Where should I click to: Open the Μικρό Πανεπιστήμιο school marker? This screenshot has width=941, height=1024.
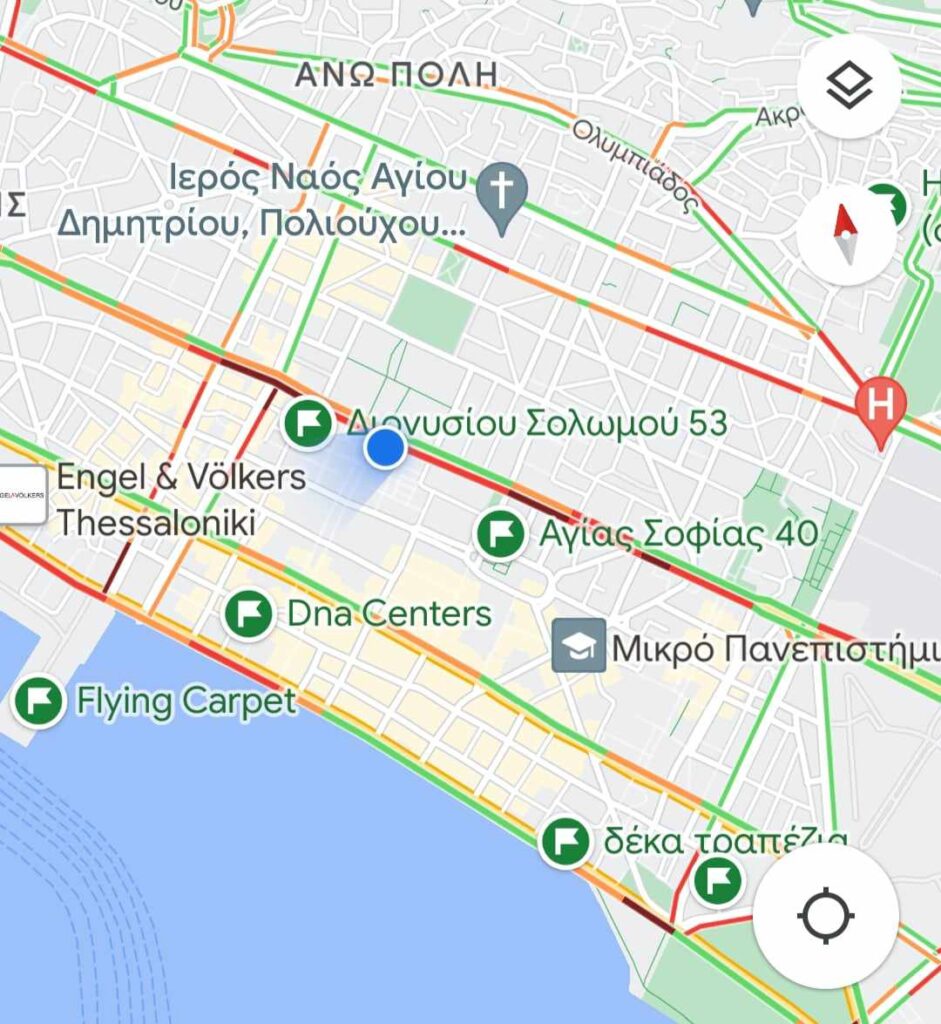[x=580, y=646]
